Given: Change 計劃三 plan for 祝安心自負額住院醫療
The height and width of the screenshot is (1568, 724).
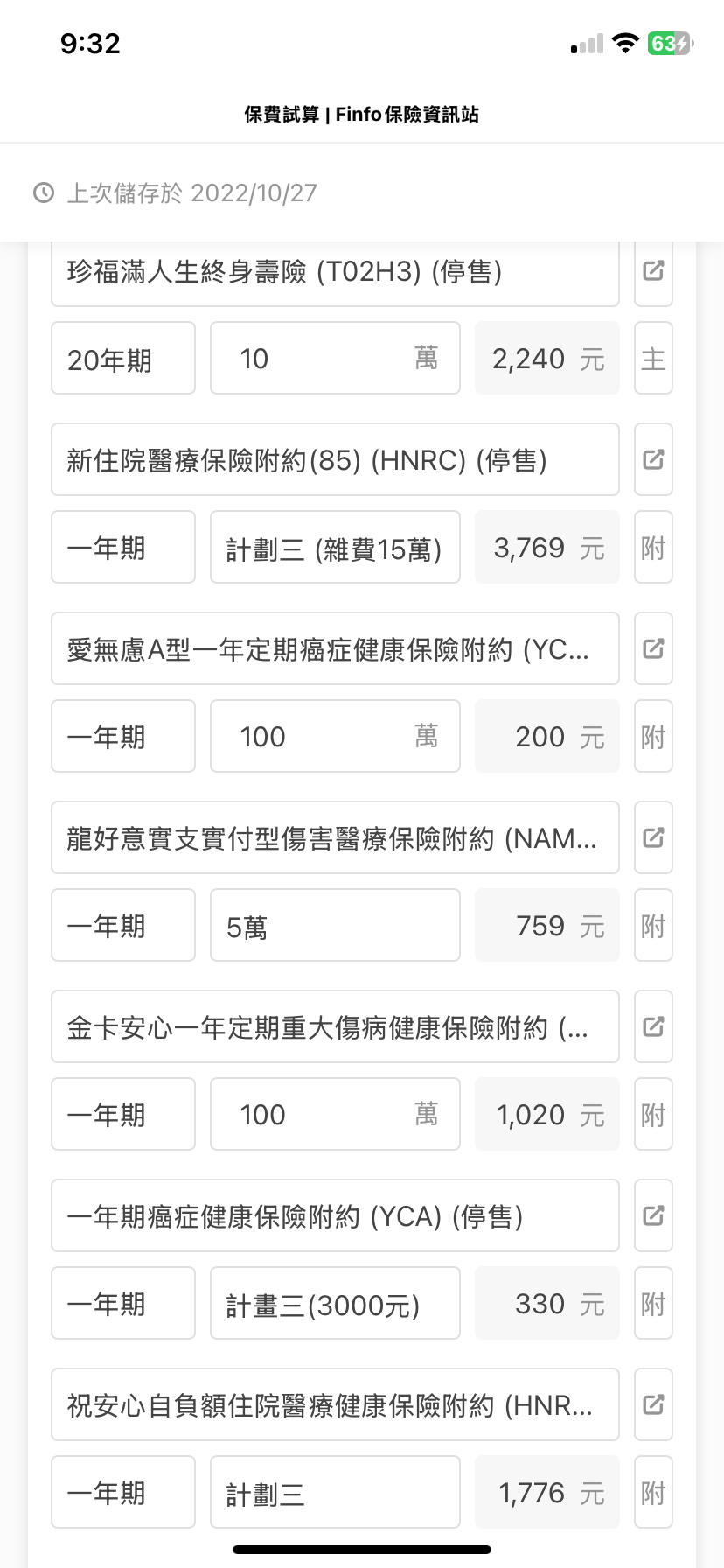Looking at the screenshot, I should [335, 1492].
